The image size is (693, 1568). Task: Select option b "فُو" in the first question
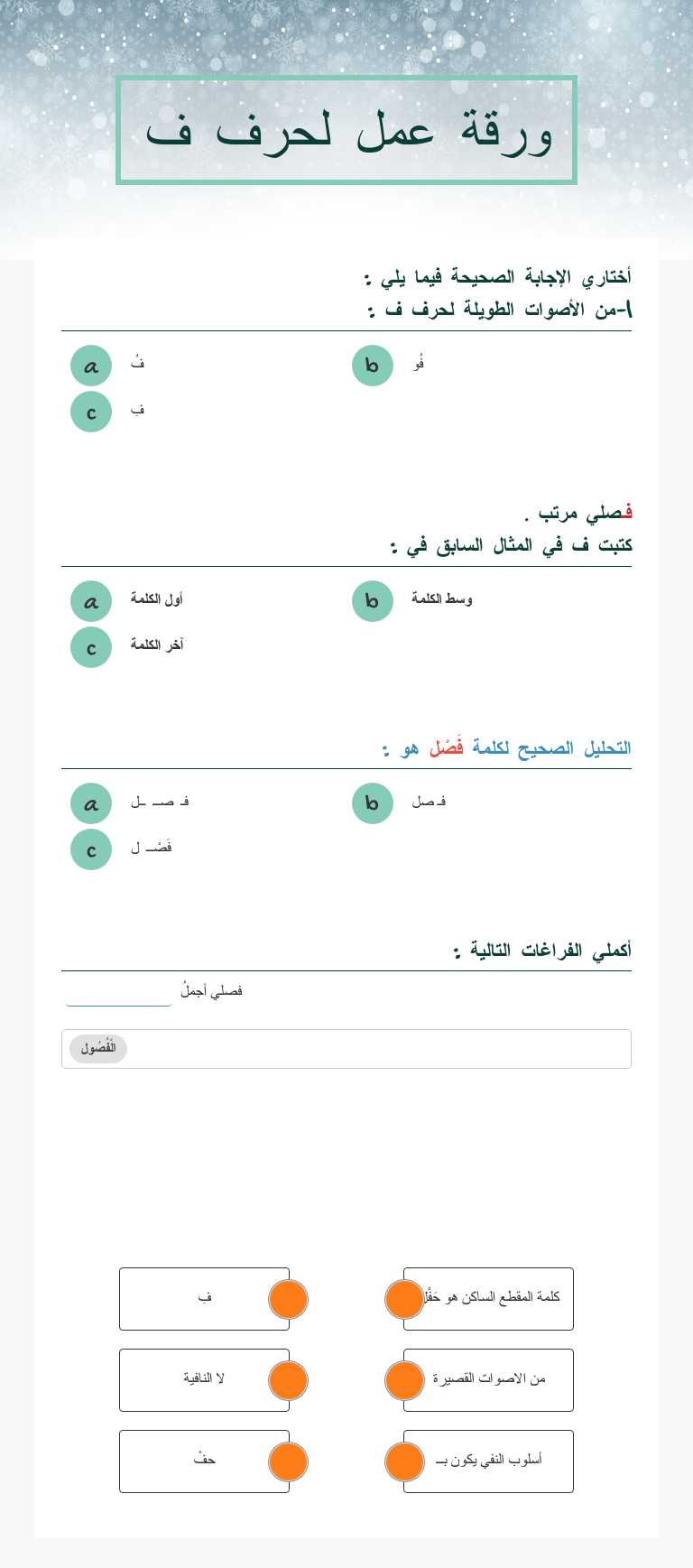pos(372,366)
